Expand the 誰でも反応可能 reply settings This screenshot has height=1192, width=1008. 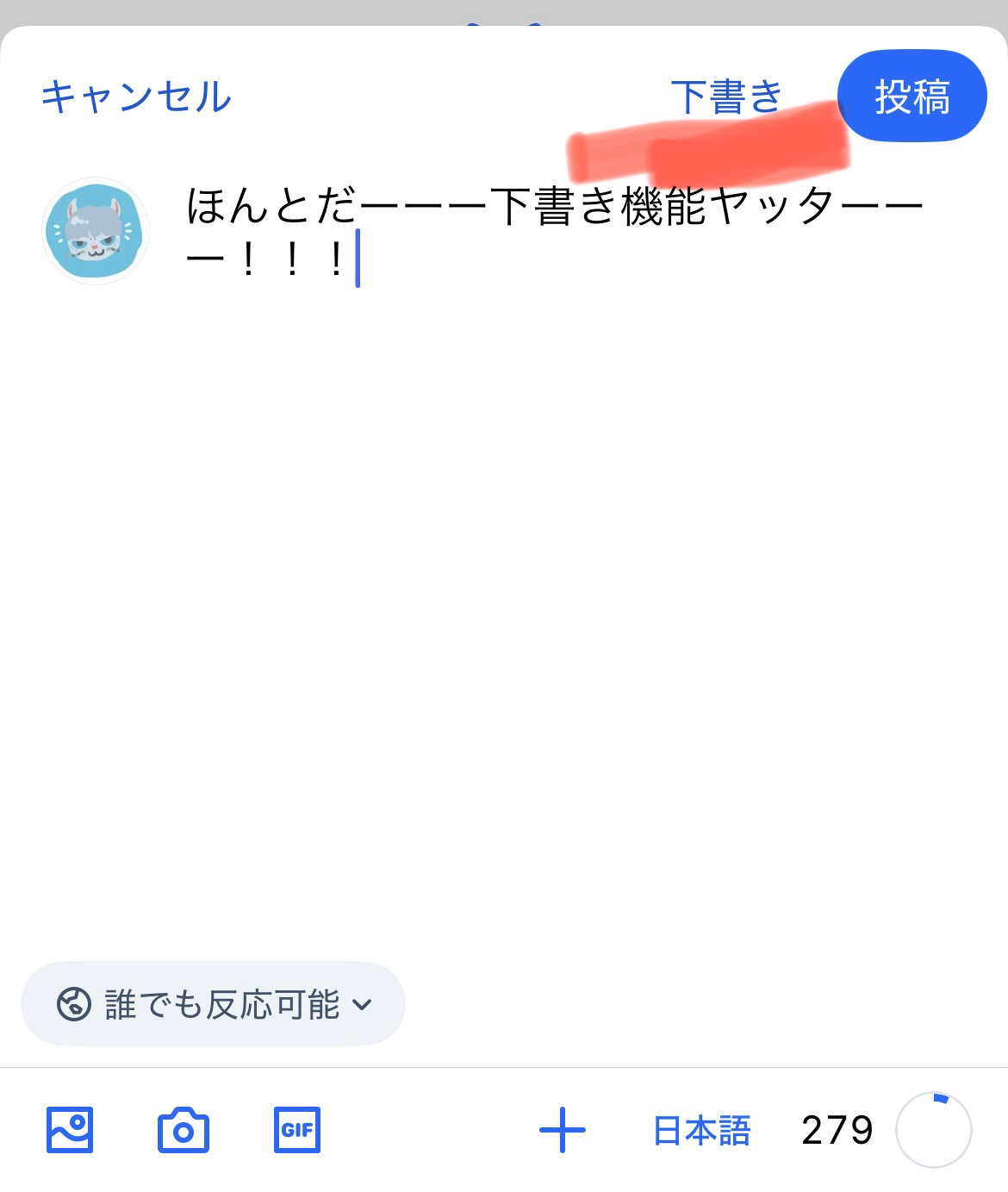213,1004
